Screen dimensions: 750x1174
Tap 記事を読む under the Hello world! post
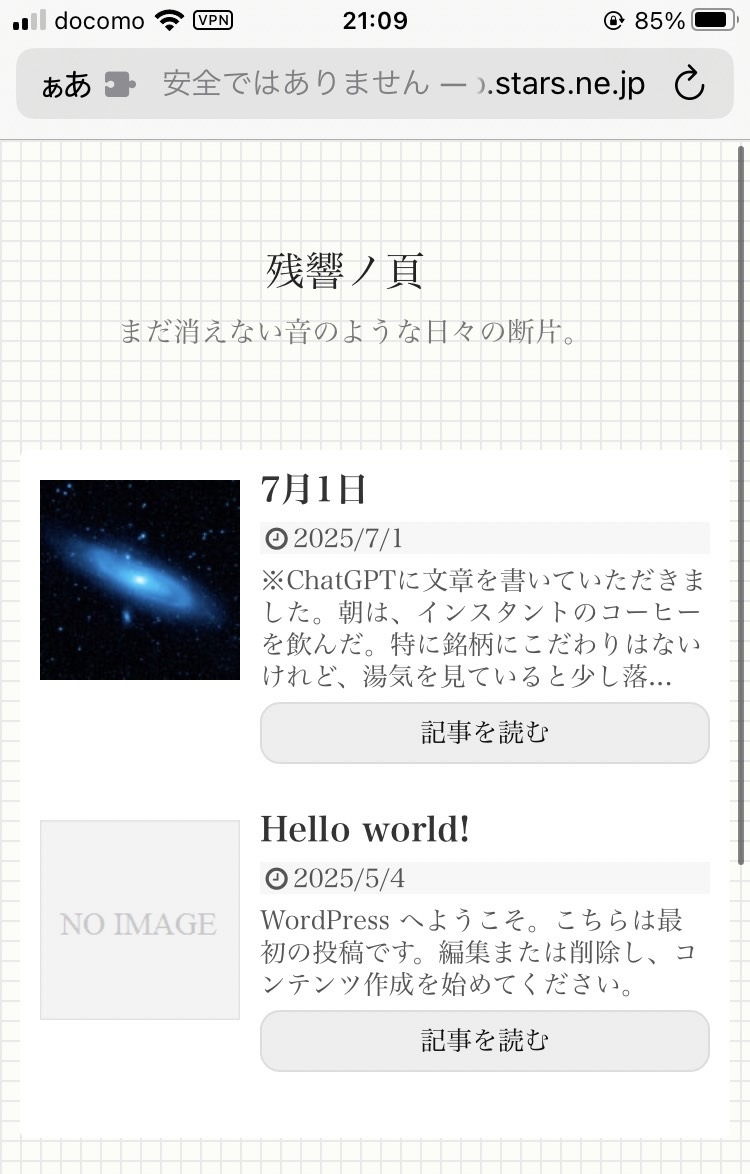click(485, 1041)
